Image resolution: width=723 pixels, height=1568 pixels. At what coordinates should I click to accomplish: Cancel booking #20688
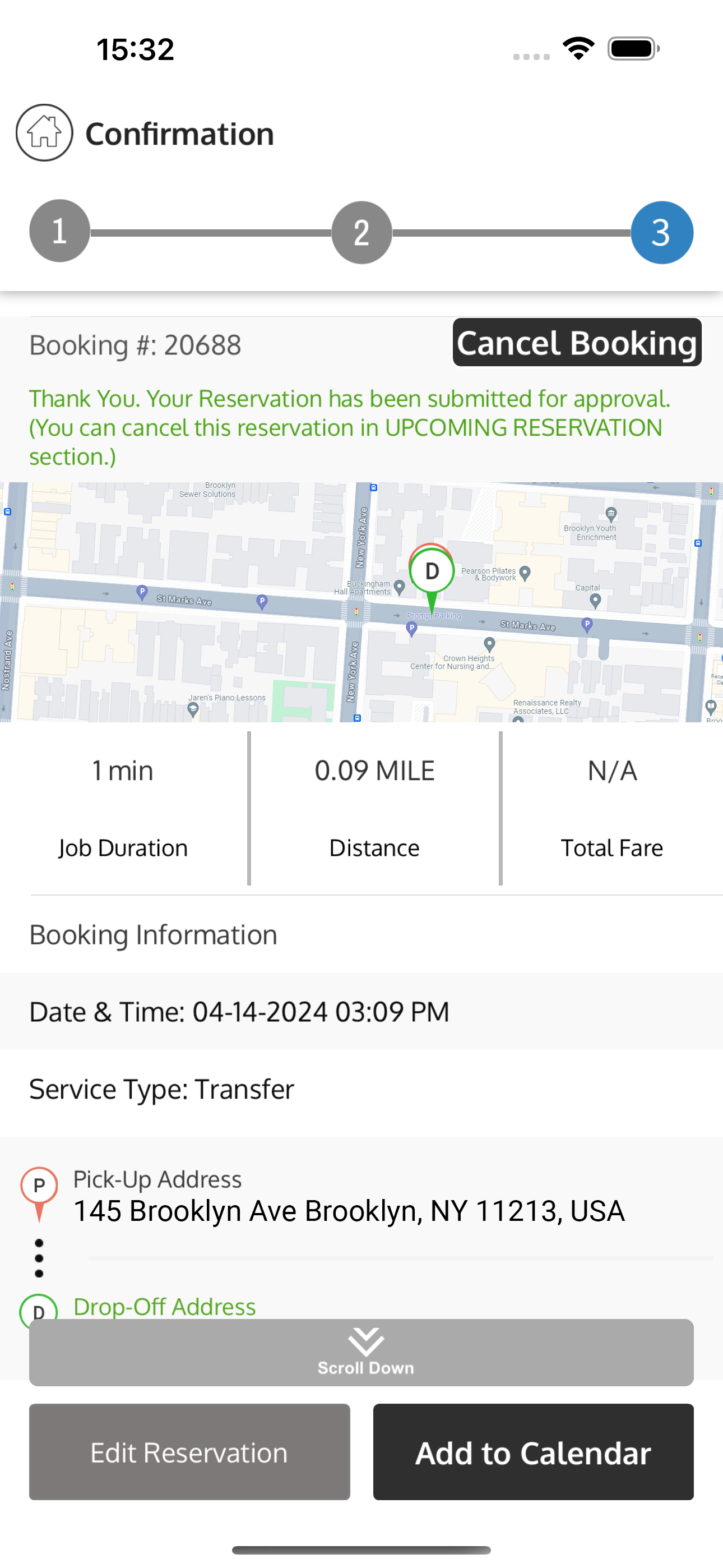577,343
